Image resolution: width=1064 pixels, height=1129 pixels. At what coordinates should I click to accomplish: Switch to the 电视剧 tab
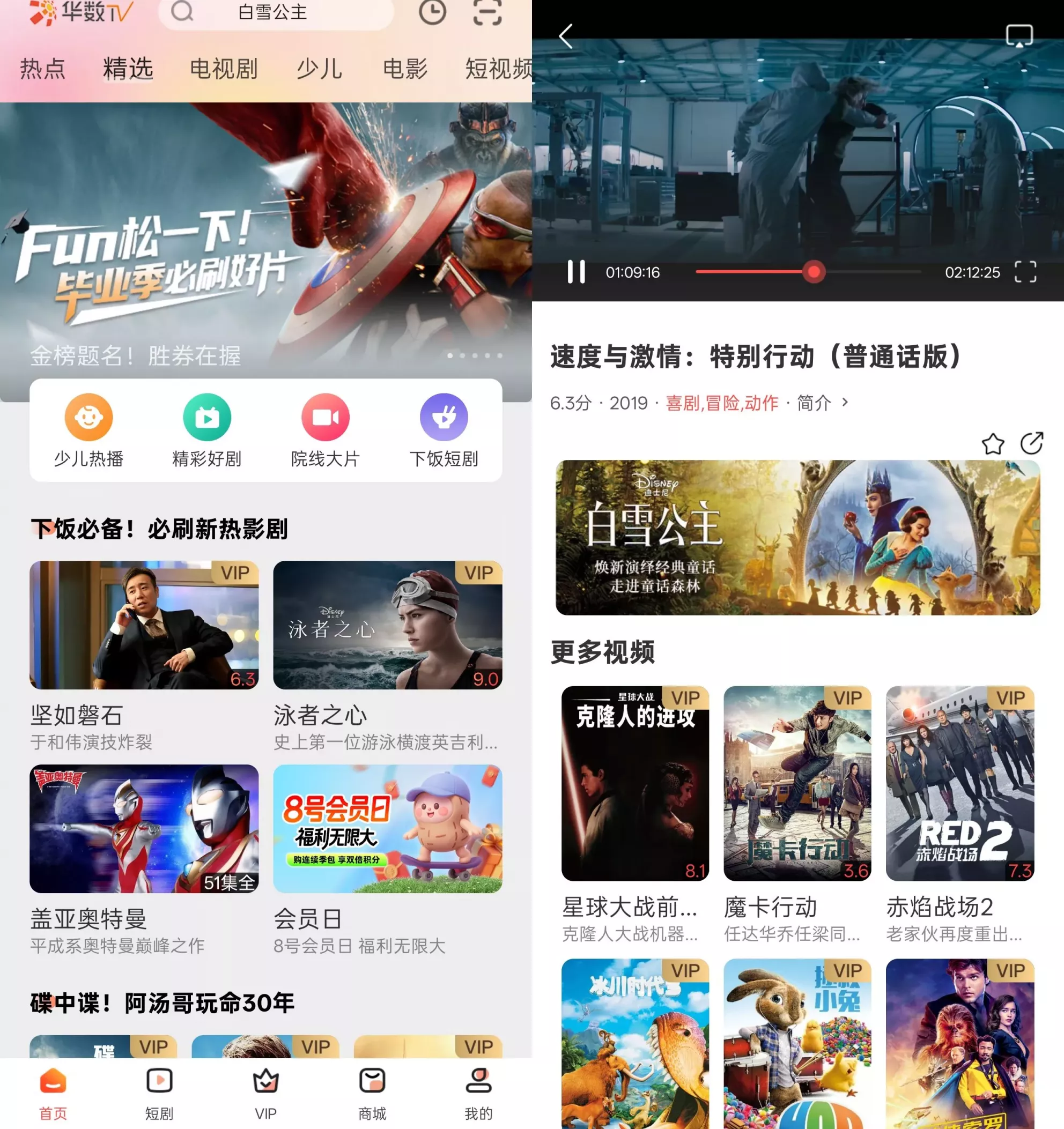pyautogui.click(x=224, y=69)
